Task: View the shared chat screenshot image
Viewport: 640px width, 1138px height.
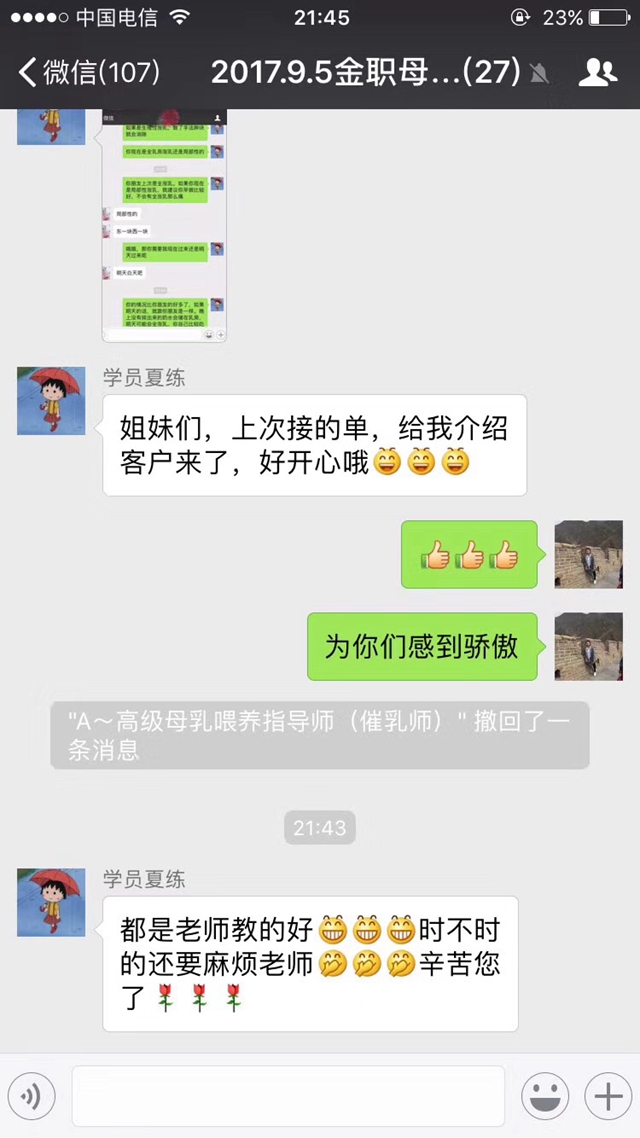Action: click(x=164, y=225)
